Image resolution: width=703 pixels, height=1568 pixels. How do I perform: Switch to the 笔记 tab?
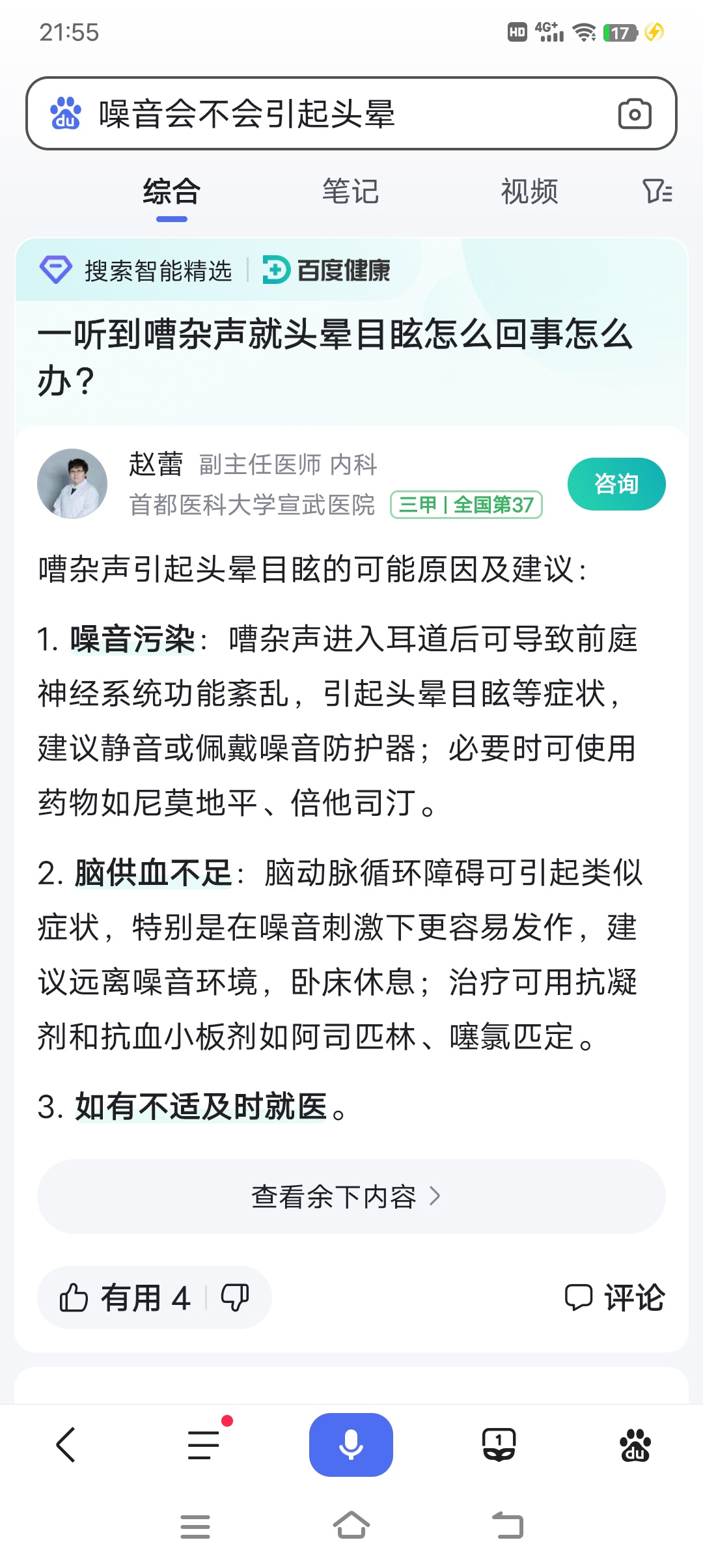350,192
